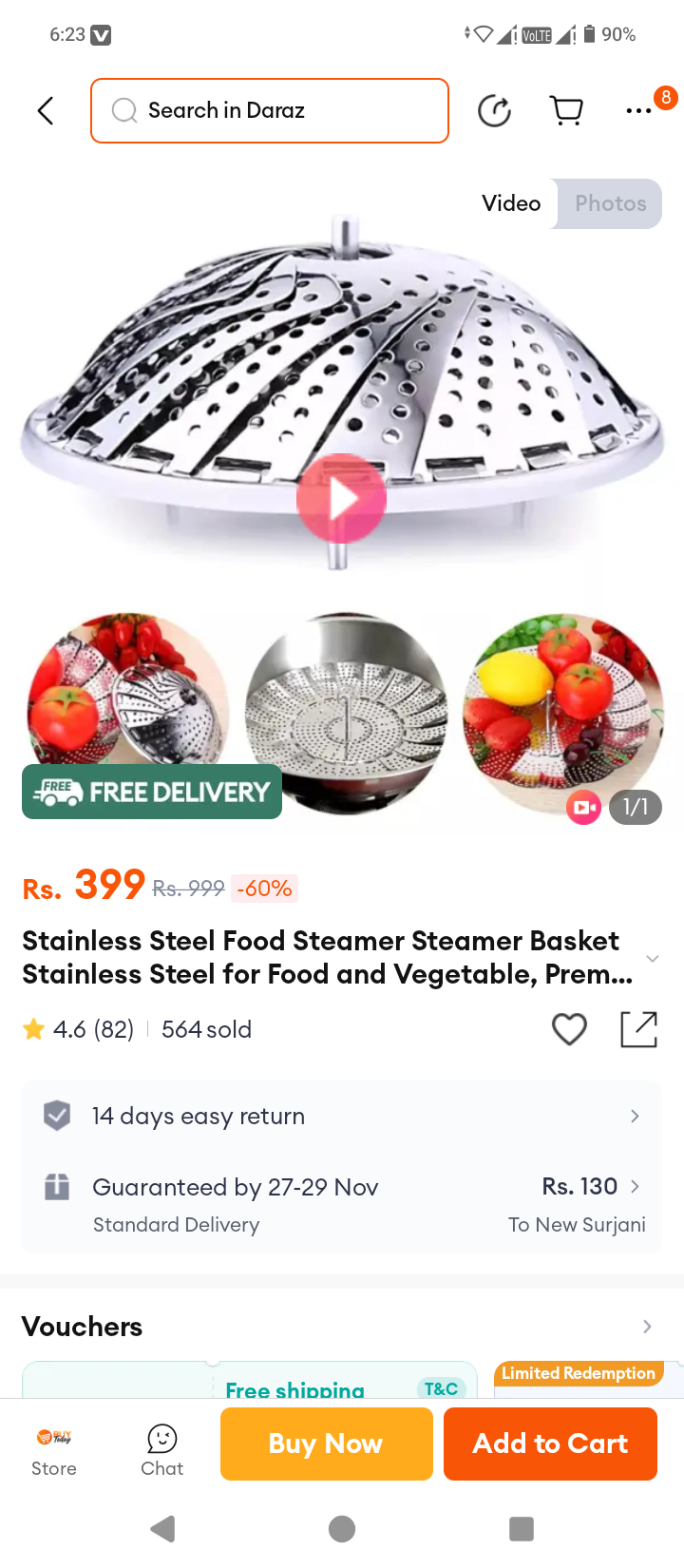
Task: Open the shopping cart icon
Action: 567,111
